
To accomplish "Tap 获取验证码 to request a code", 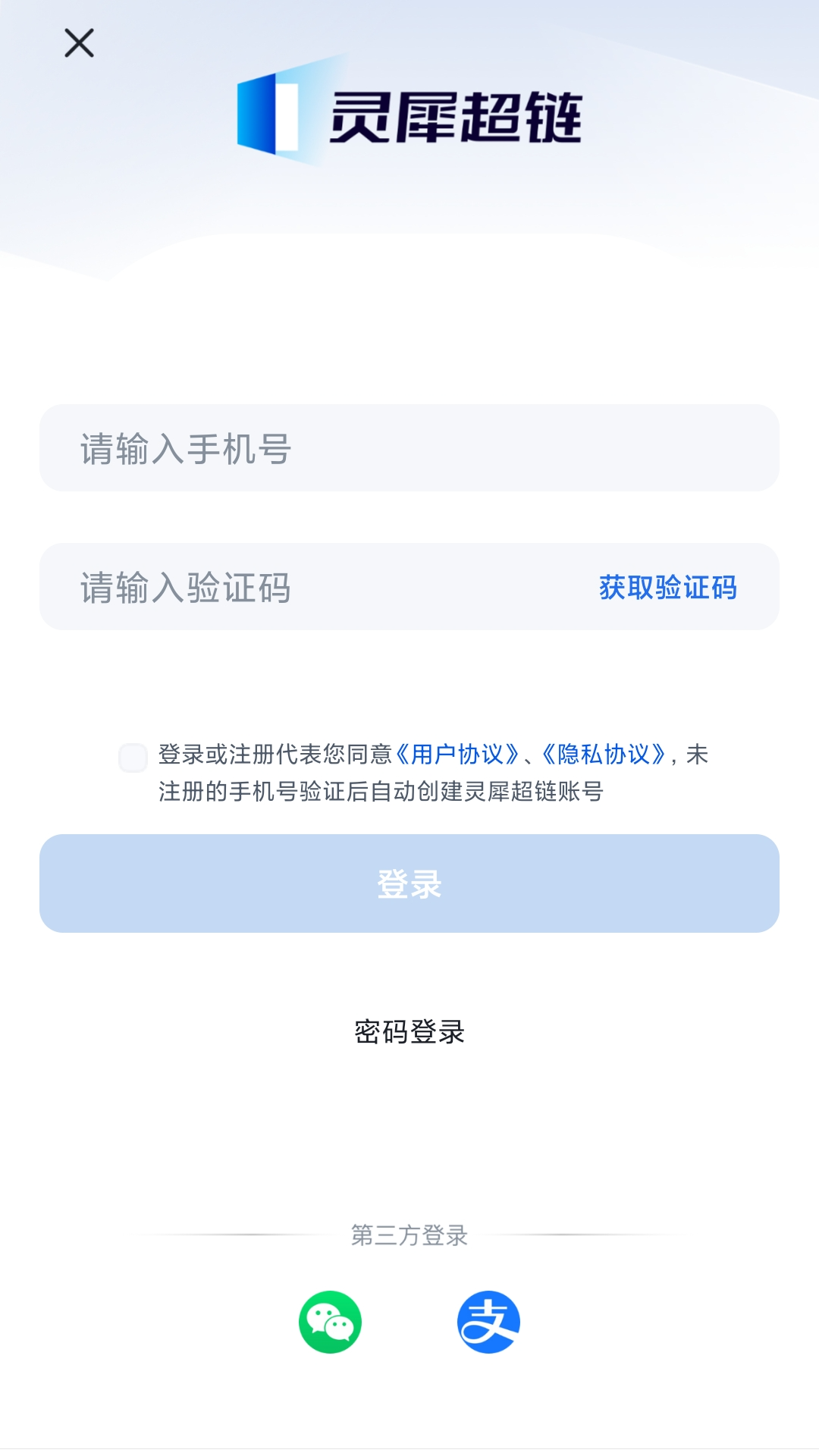I will 667,588.
